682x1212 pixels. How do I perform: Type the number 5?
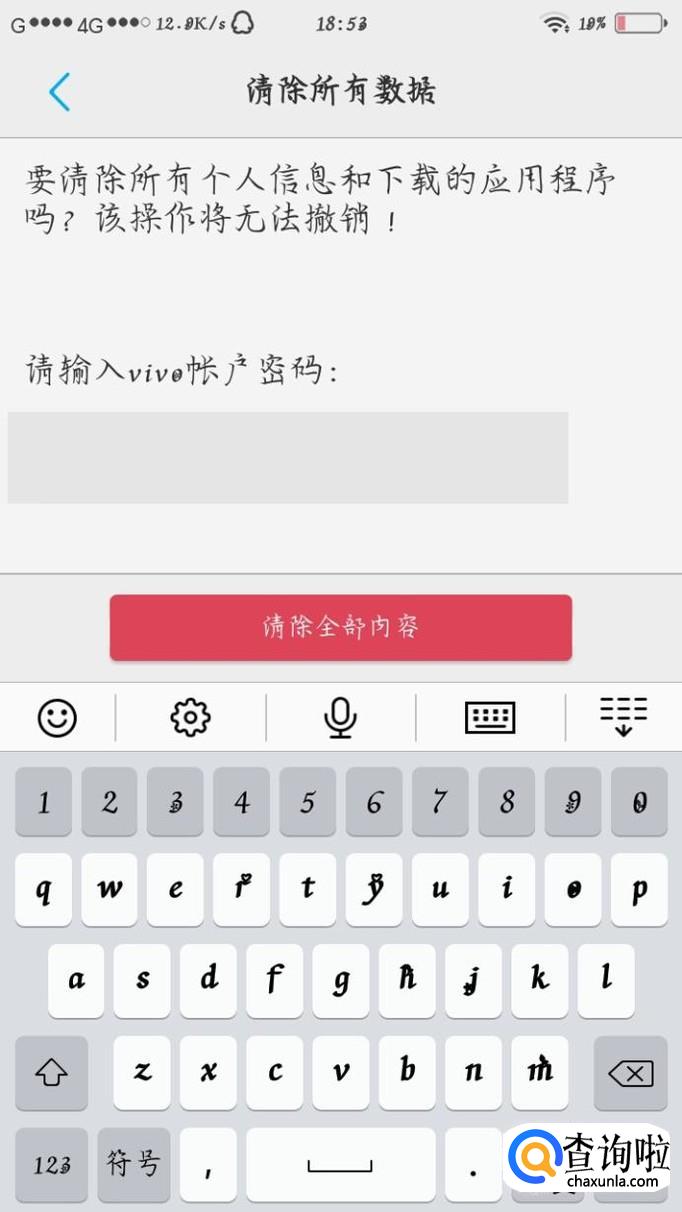coord(308,802)
